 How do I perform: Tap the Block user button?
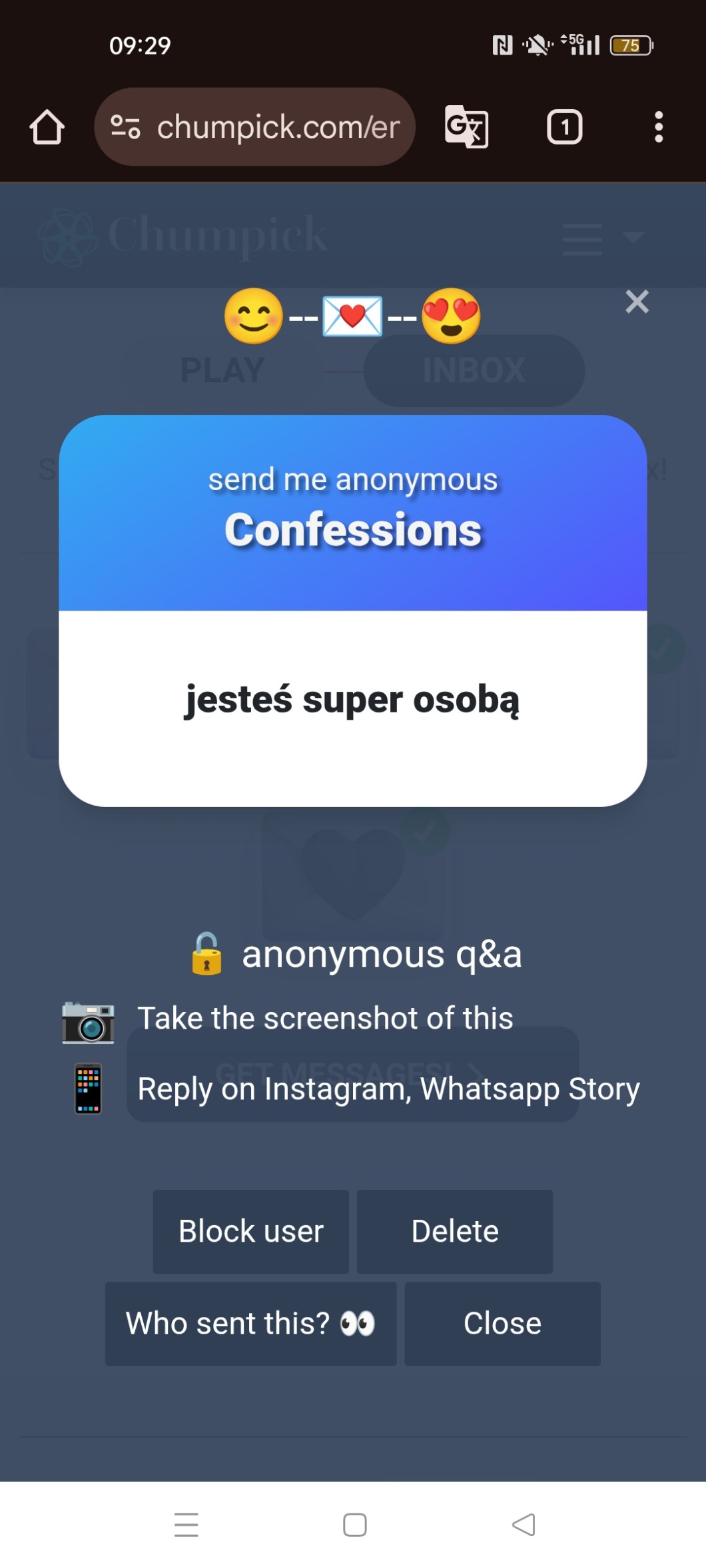click(251, 1231)
